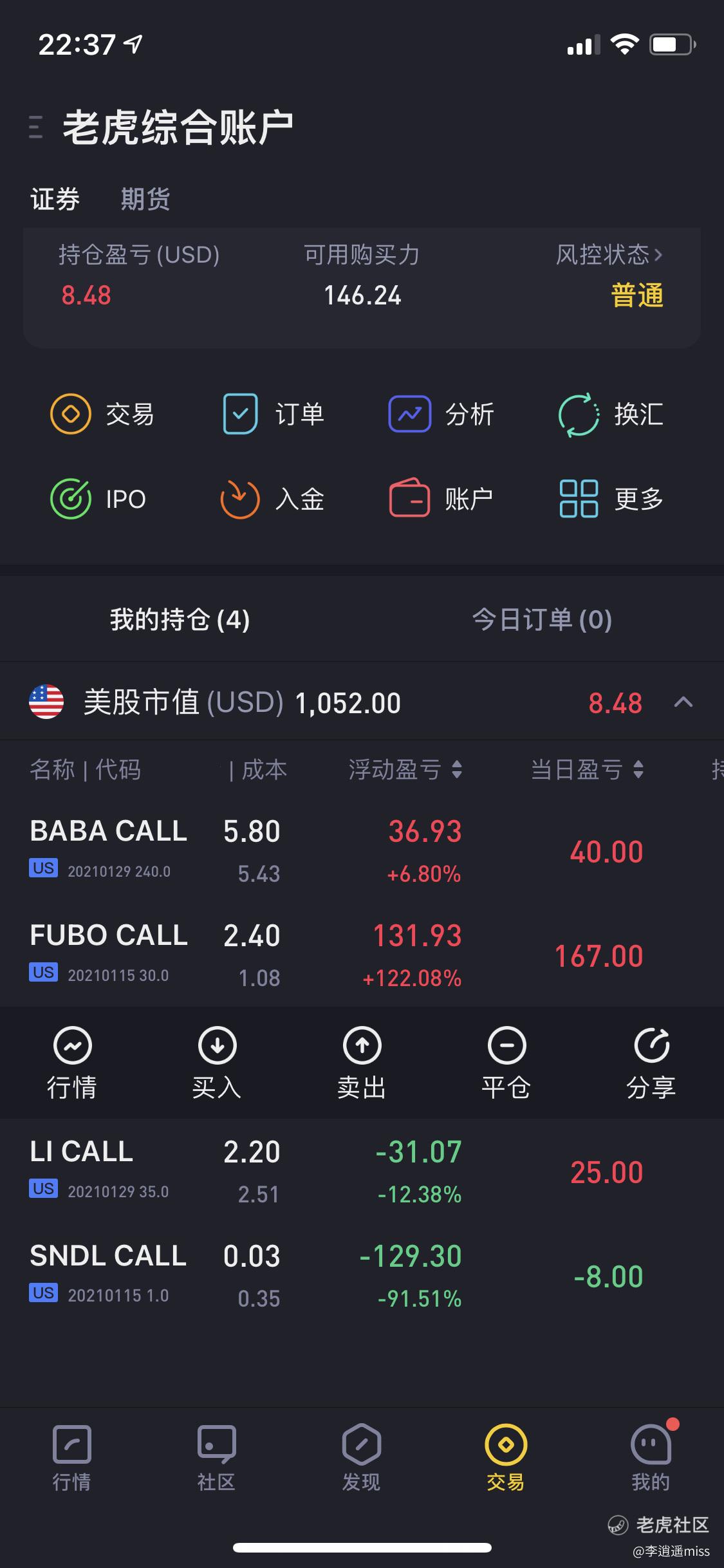Viewport: 724px width, 1568px height.
Task: Collapse the 美股市值 holdings section
Action: click(x=683, y=702)
